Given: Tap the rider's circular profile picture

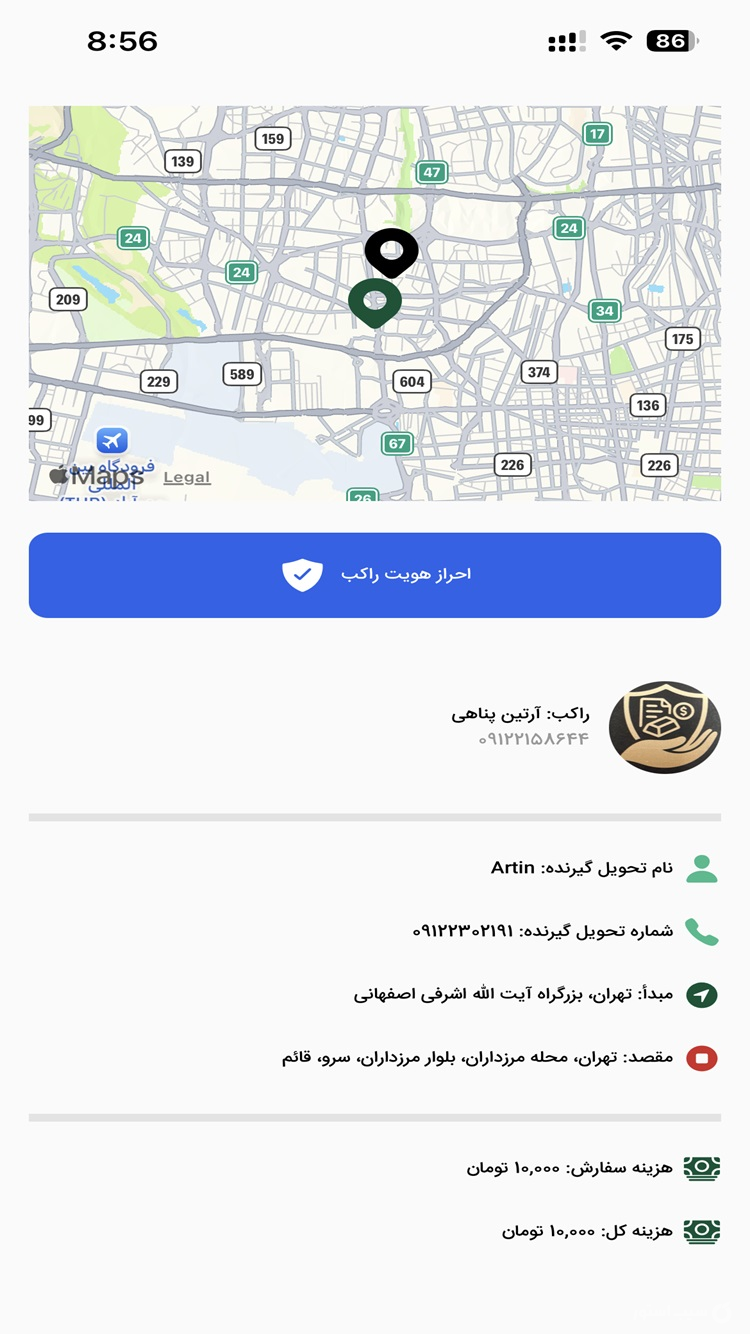Looking at the screenshot, I should coord(665,728).
